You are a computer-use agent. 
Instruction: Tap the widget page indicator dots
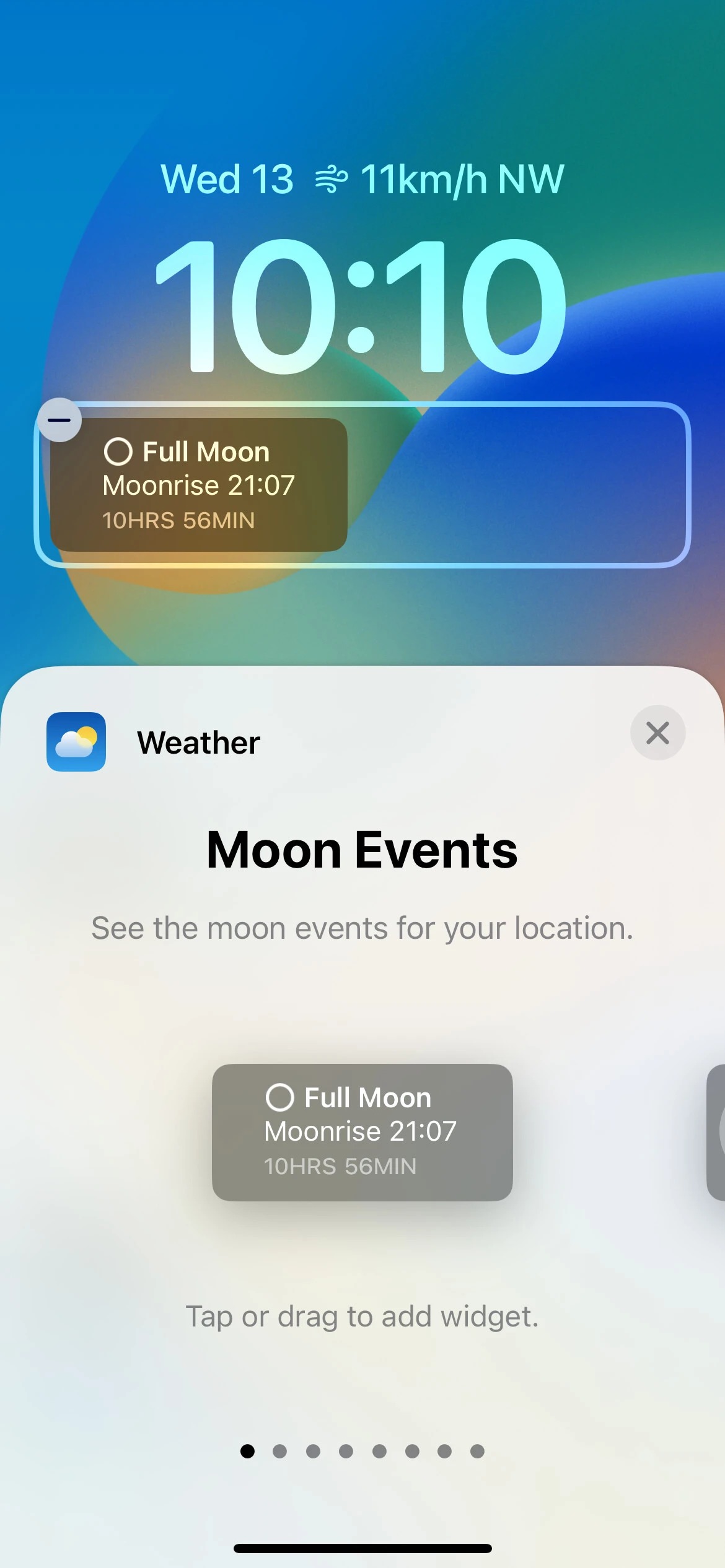pyautogui.click(x=362, y=1451)
